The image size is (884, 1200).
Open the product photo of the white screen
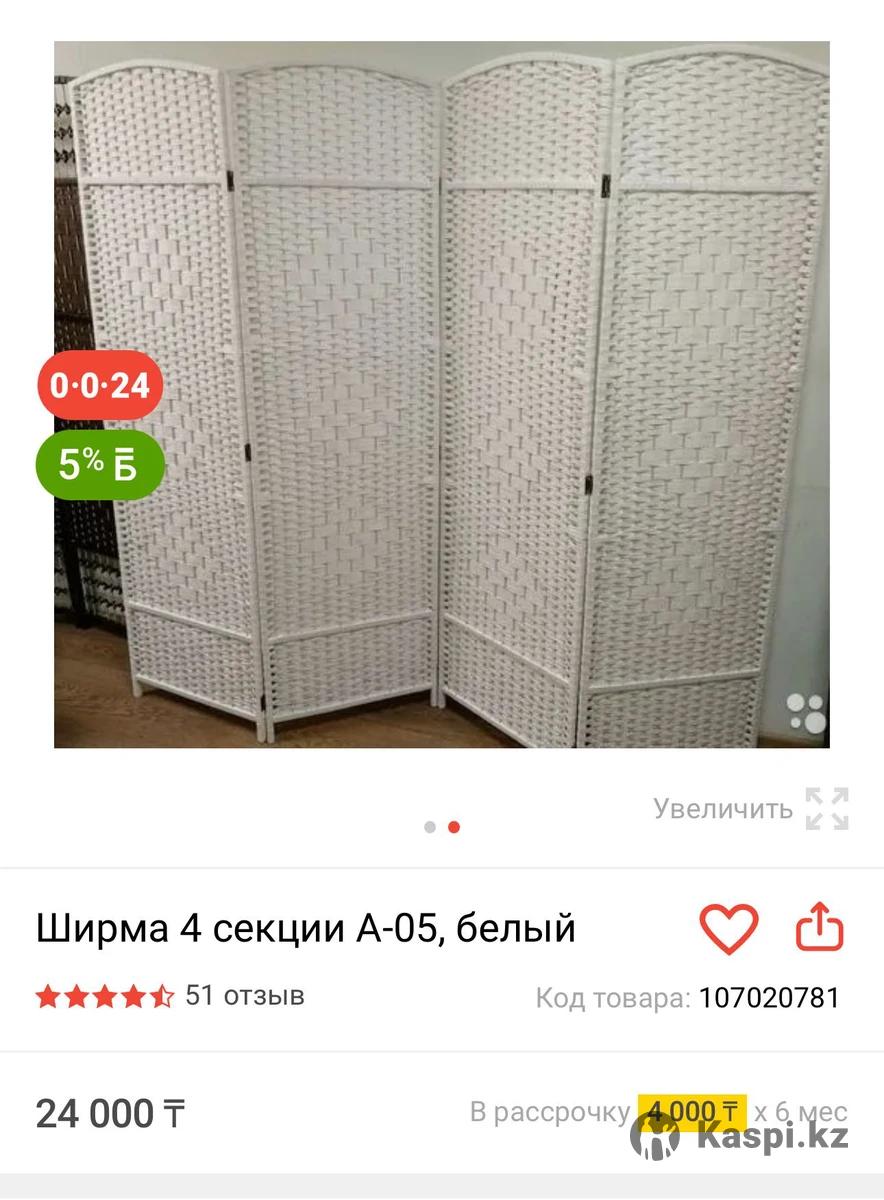441,394
